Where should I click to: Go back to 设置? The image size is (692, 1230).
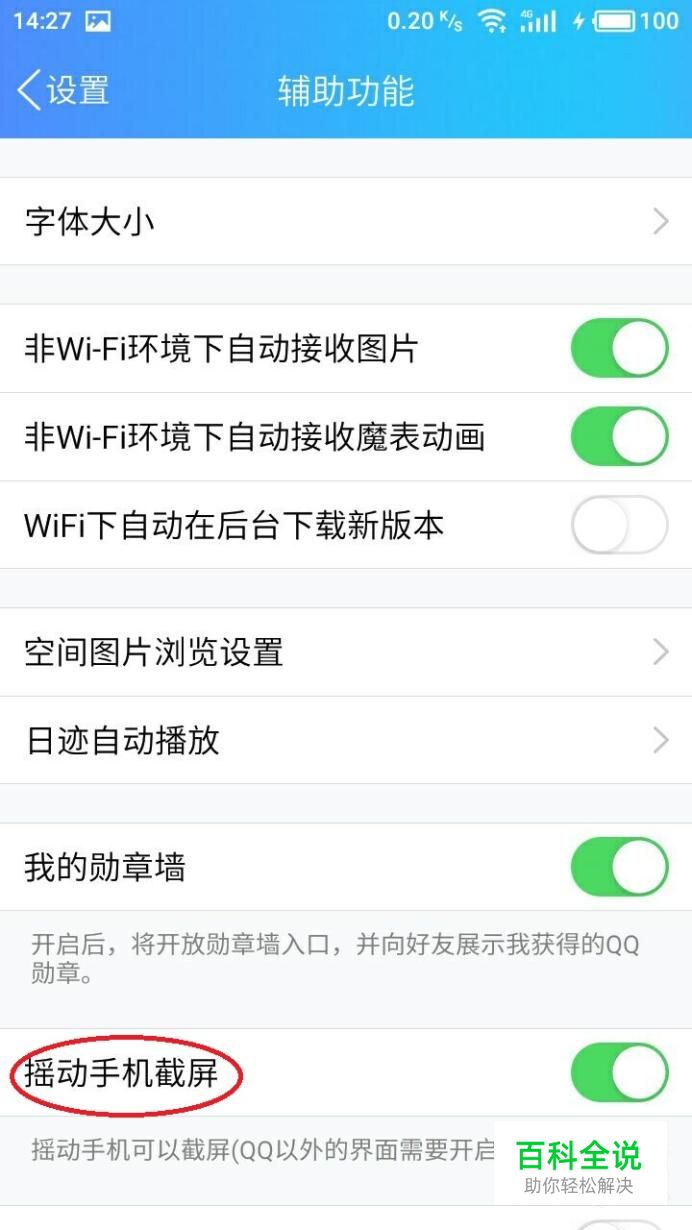[62, 90]
